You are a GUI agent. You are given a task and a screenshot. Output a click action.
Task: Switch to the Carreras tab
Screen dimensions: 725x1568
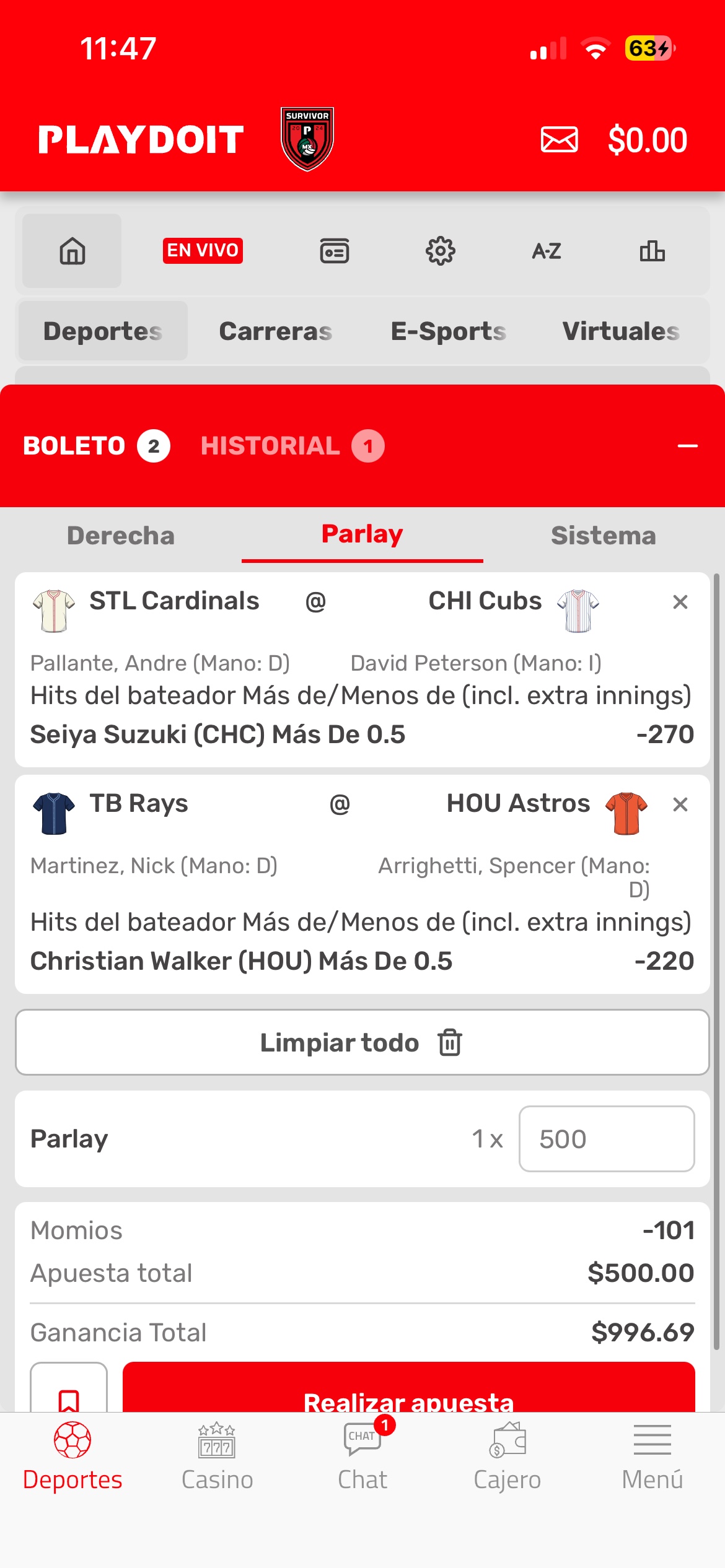276,331
